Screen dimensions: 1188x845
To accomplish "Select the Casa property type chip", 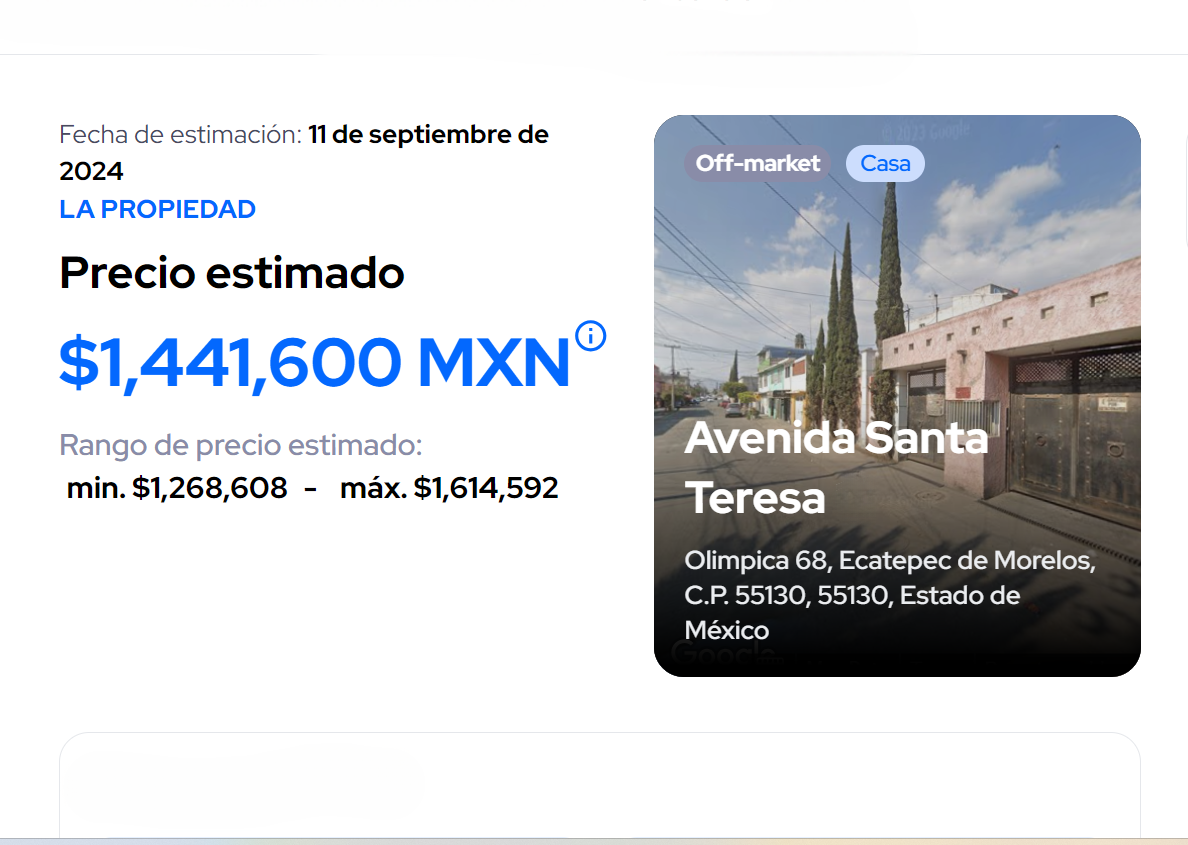I will [885, 163].
